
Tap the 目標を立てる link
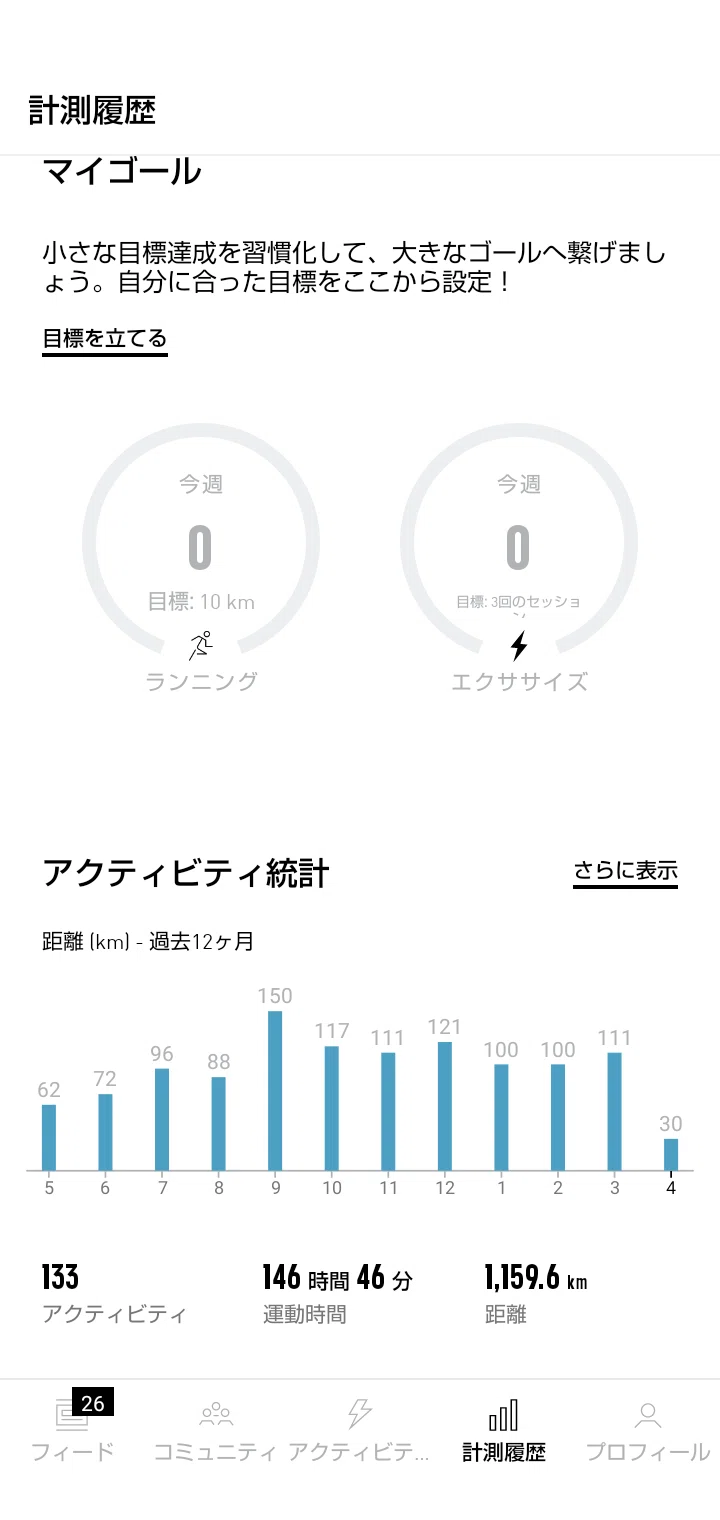click(105, 339)
